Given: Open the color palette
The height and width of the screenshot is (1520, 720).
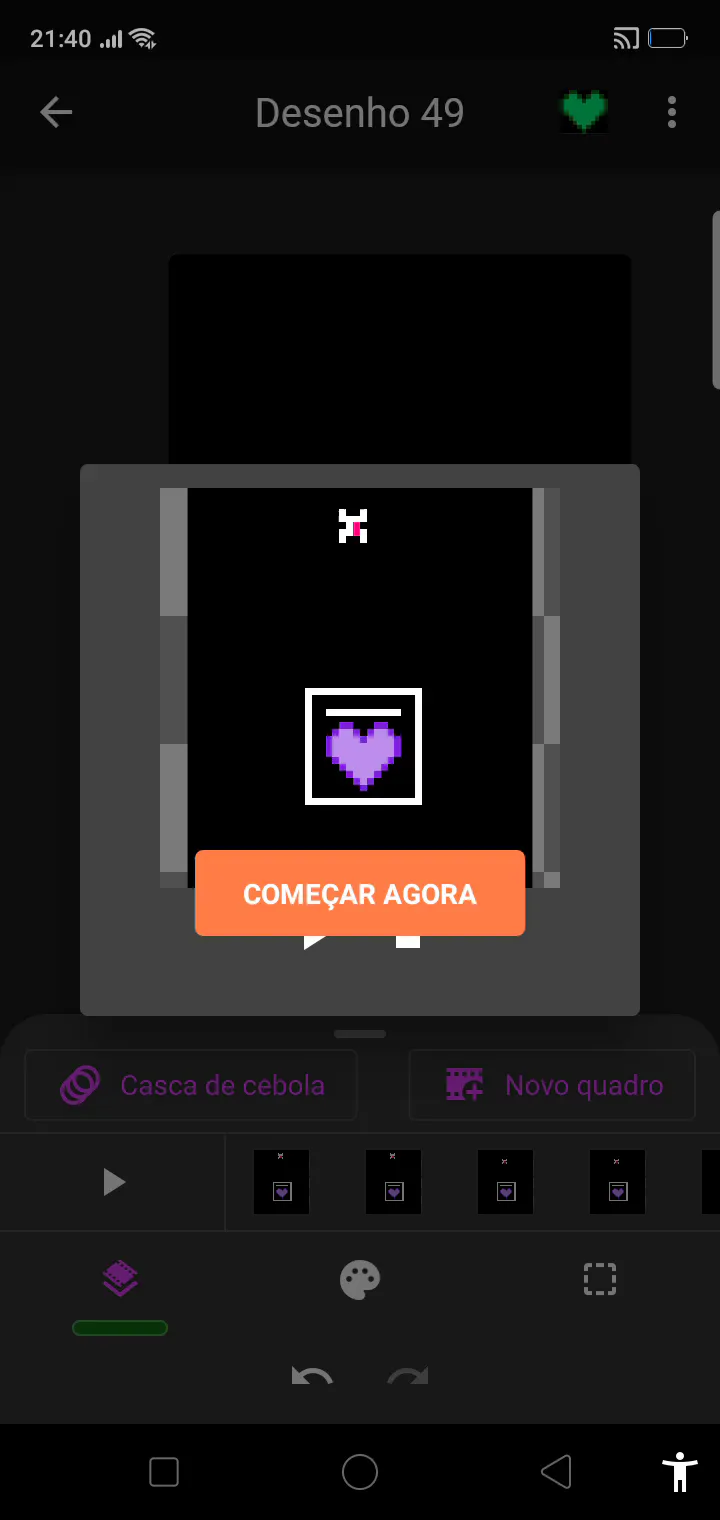Looking at the screenshot, I should [x=360, y=1279].
